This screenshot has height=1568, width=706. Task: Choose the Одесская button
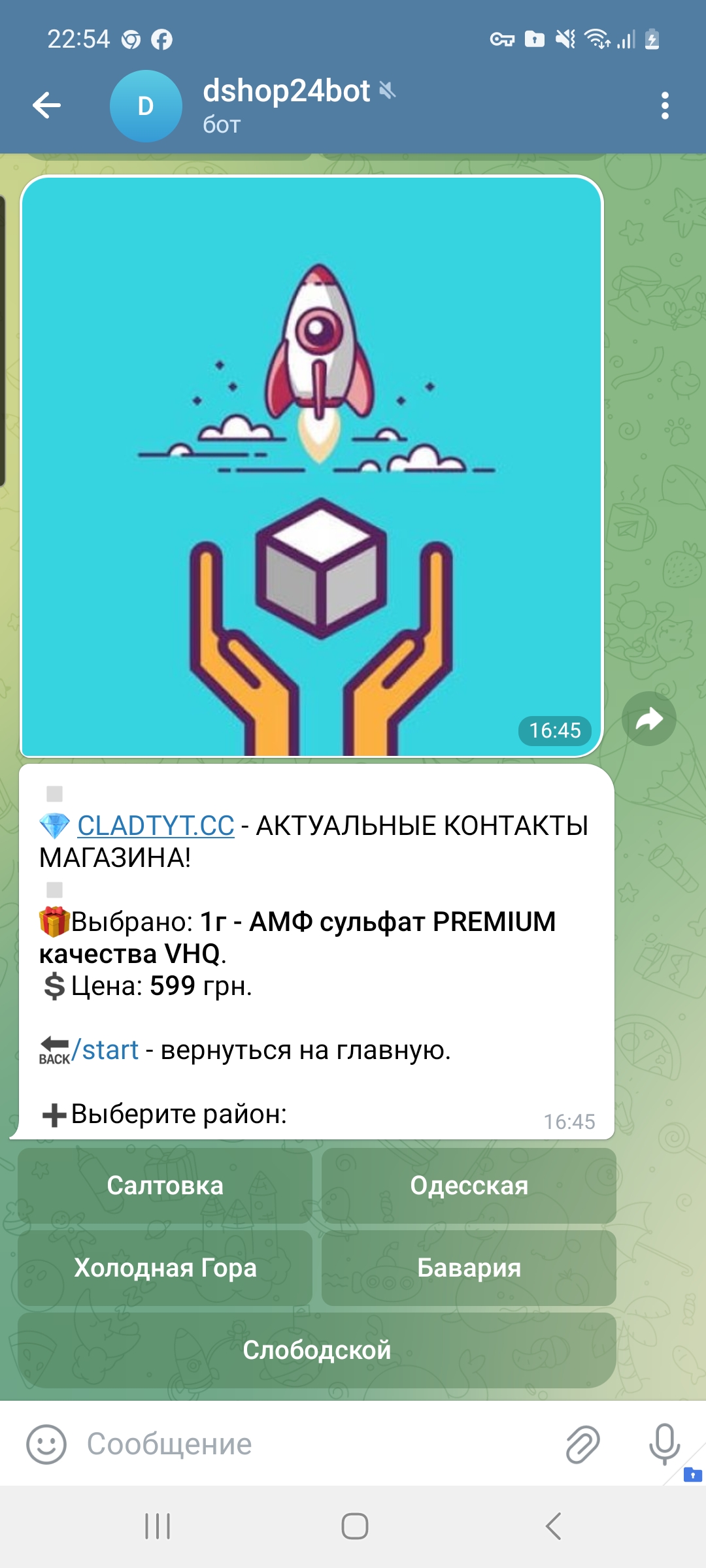tap(469, 1186)
